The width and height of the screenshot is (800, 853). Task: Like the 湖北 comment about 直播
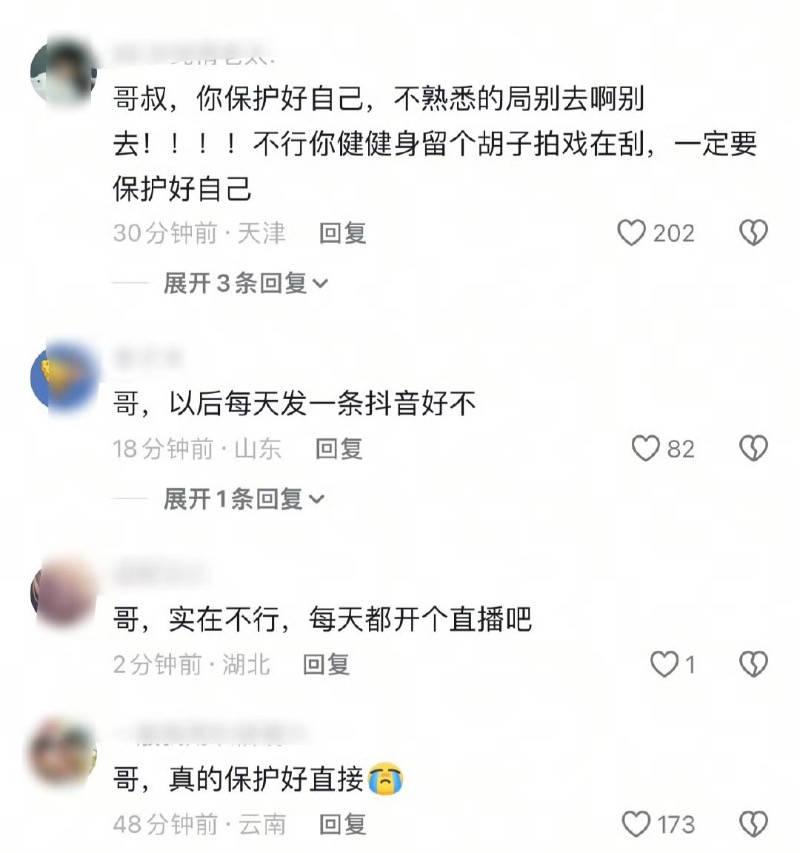pos(664,664)
